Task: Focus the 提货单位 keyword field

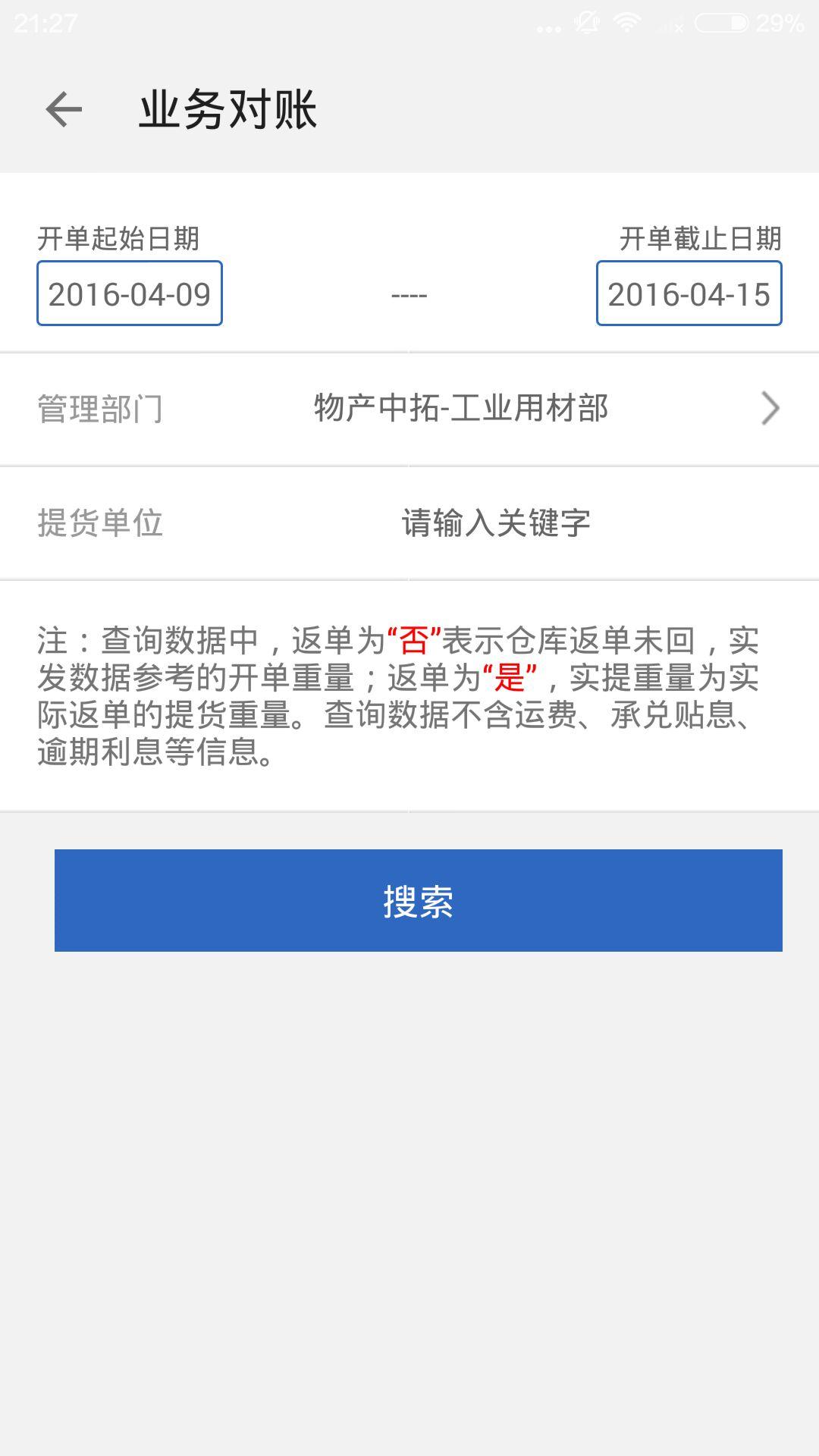Action: (496, 523)
